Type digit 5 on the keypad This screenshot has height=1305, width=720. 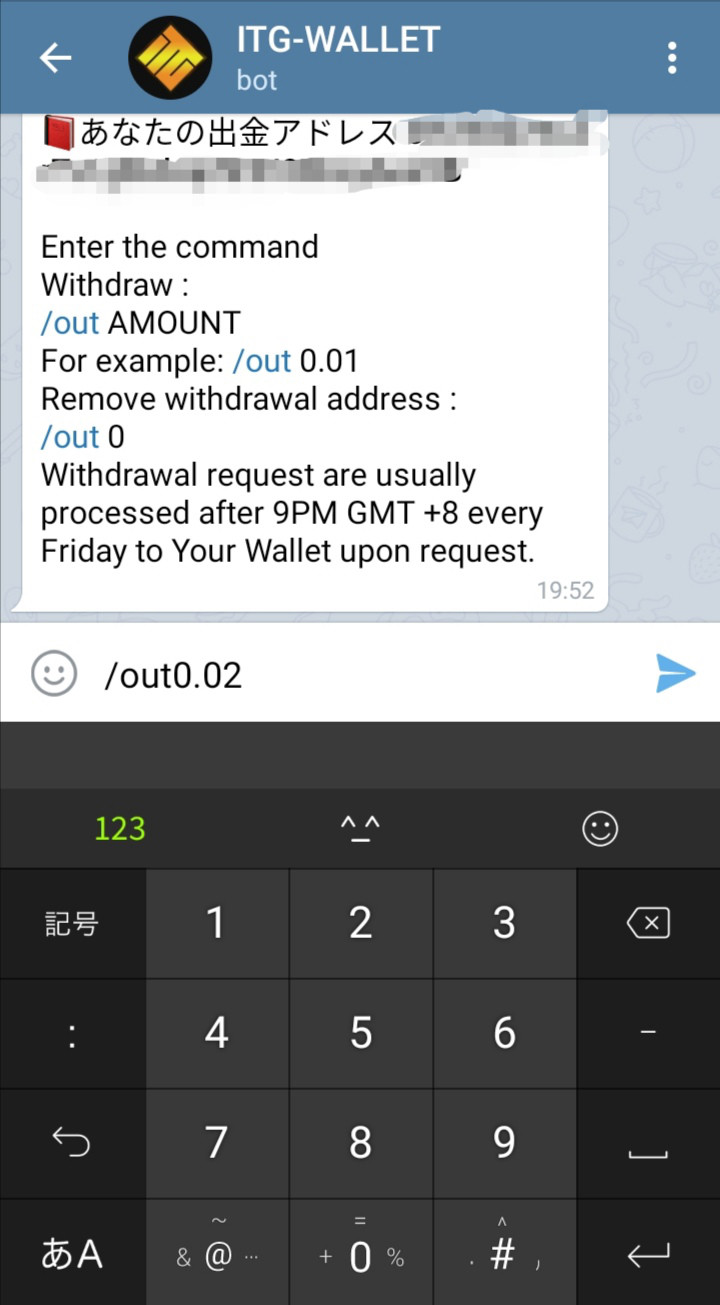tap(361, 1033)
